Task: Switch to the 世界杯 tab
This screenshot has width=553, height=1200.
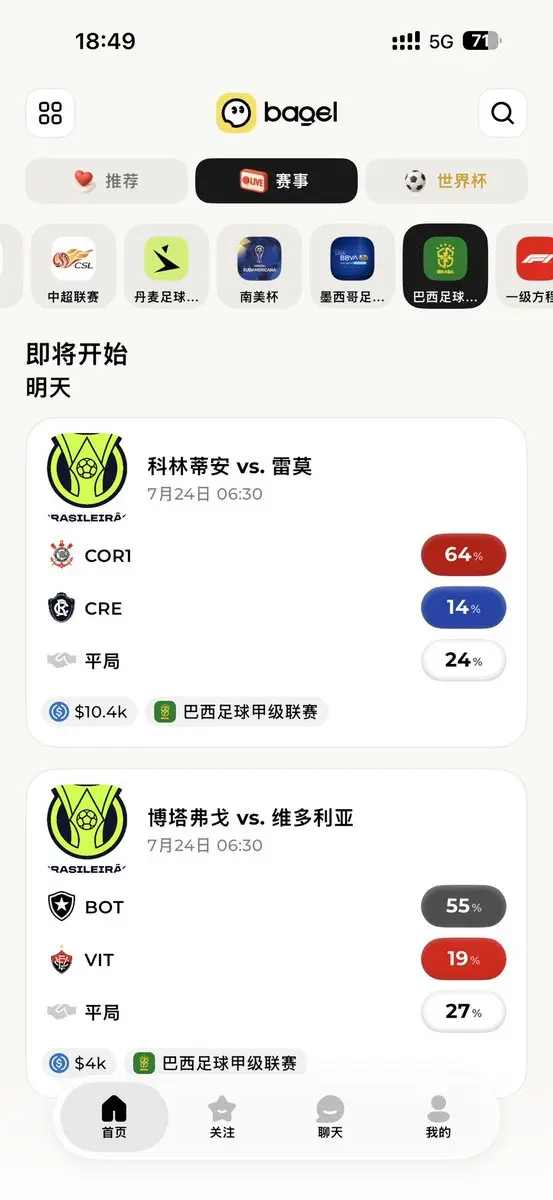Action: tap(446, 181)
